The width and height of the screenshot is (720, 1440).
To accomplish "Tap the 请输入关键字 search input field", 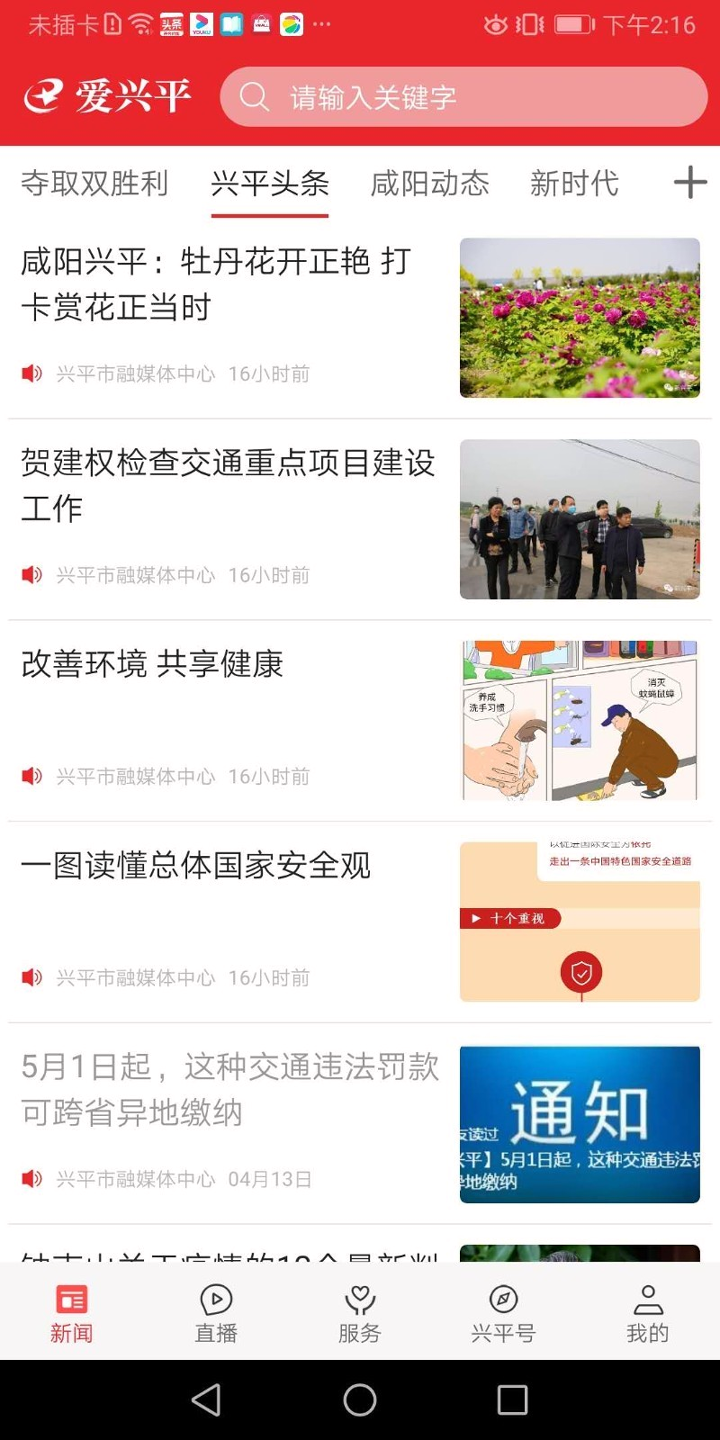I will tap(420, 96).
